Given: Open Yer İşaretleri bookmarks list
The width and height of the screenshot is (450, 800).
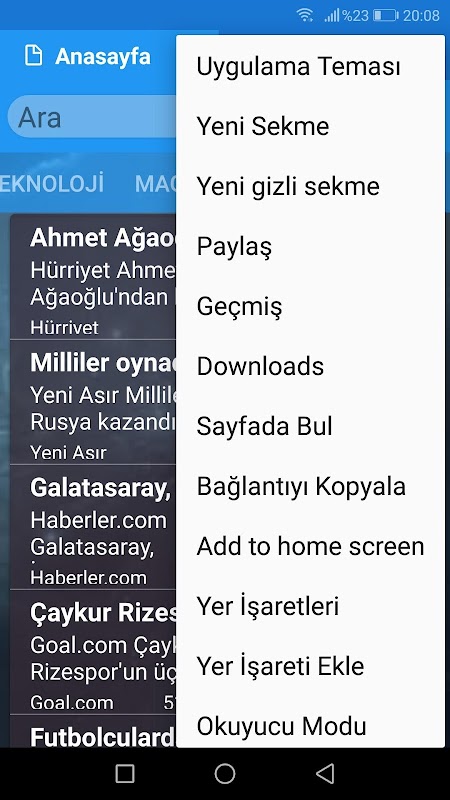Looking at the screenshot, I should (x=310, y=606).
